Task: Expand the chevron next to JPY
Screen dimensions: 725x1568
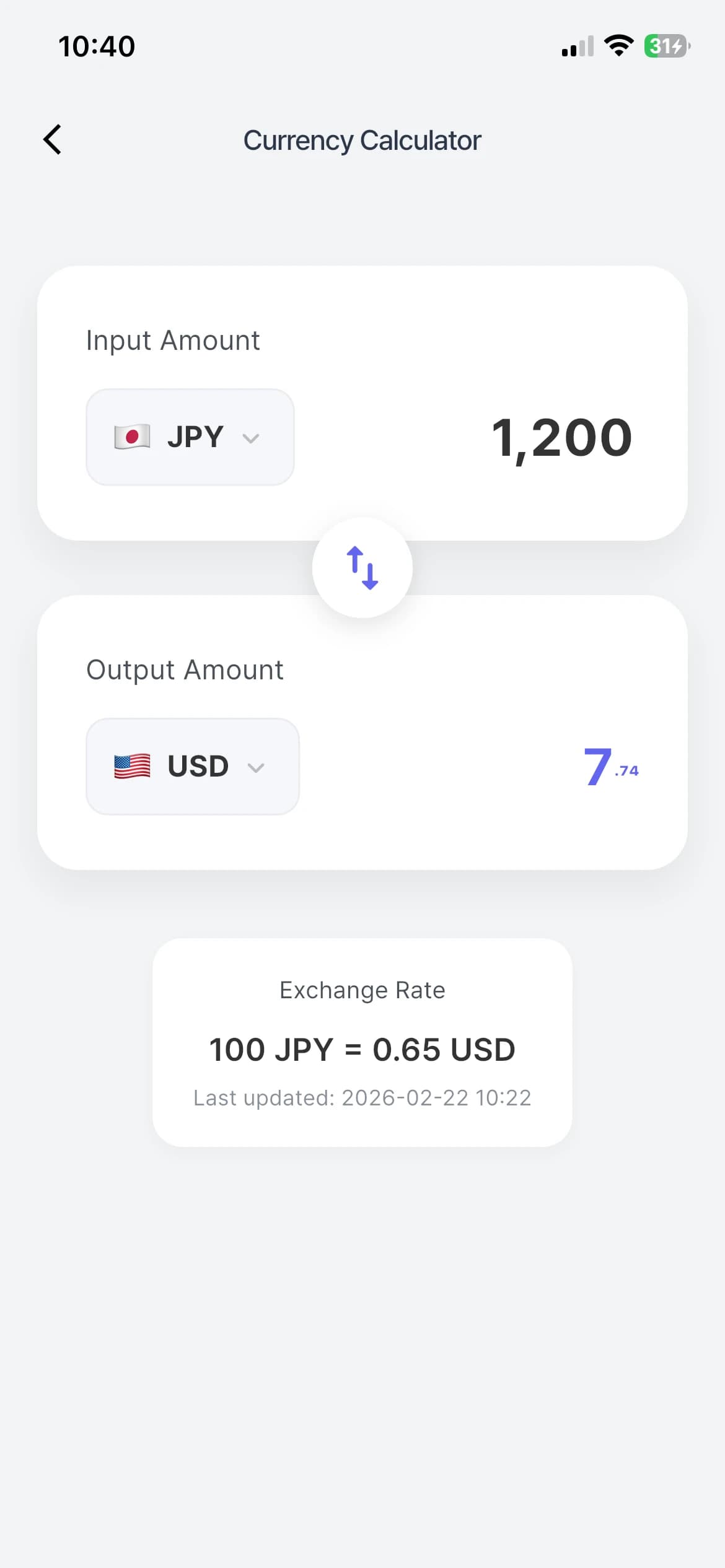Action: pyautogui.click(x=250, y=438)
